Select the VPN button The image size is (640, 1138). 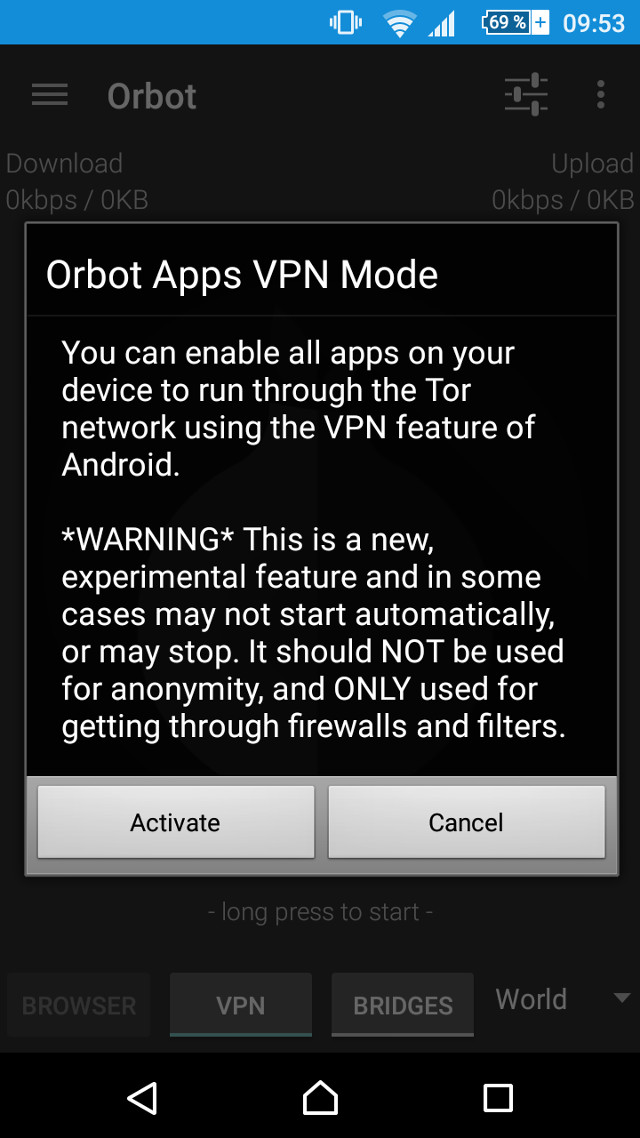241,1005
